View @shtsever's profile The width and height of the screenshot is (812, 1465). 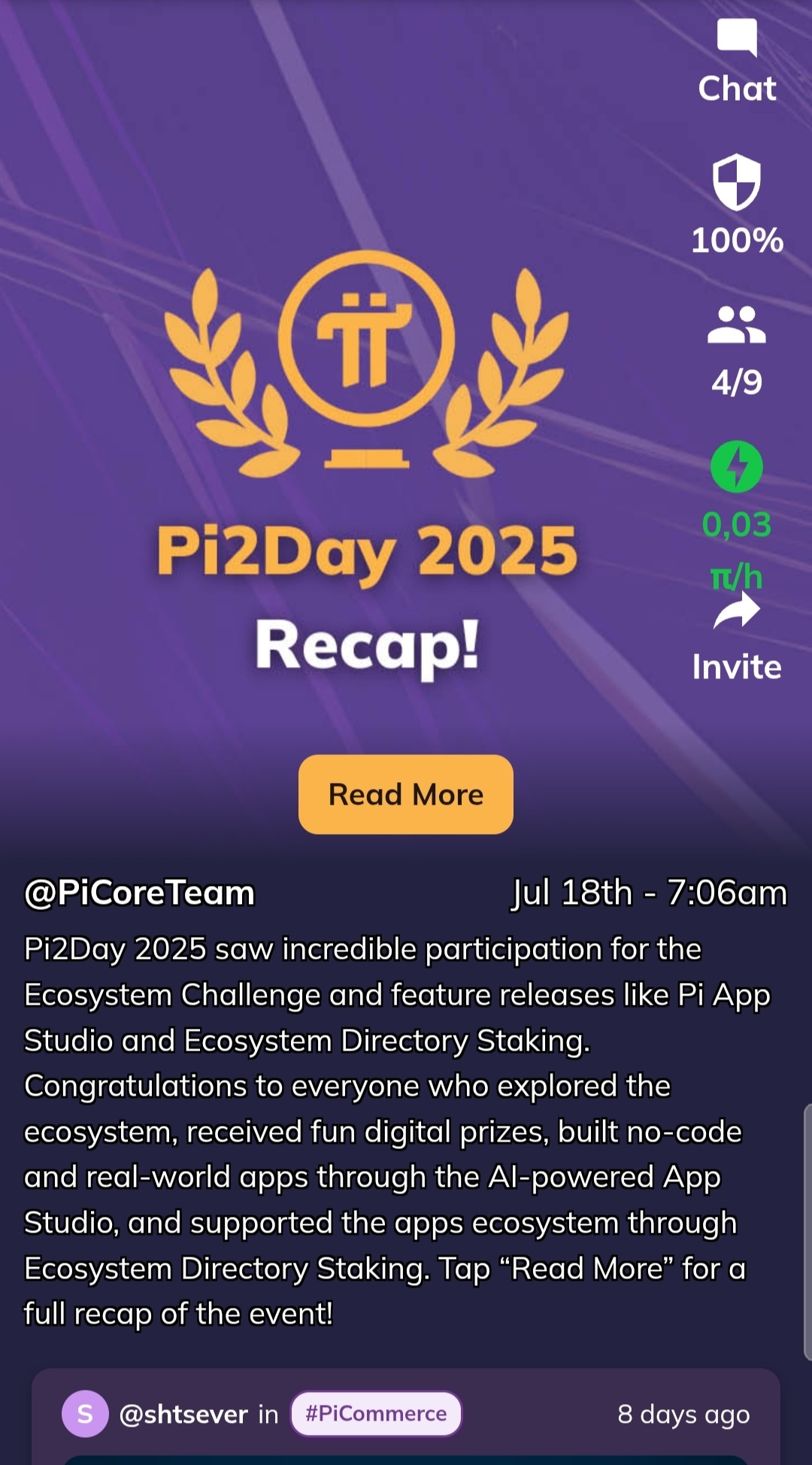(183, 1414)
